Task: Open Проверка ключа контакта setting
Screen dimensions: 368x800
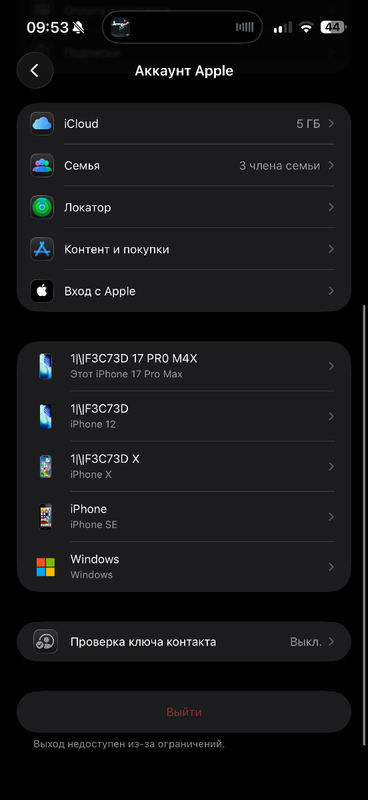Action: (184, 642)
